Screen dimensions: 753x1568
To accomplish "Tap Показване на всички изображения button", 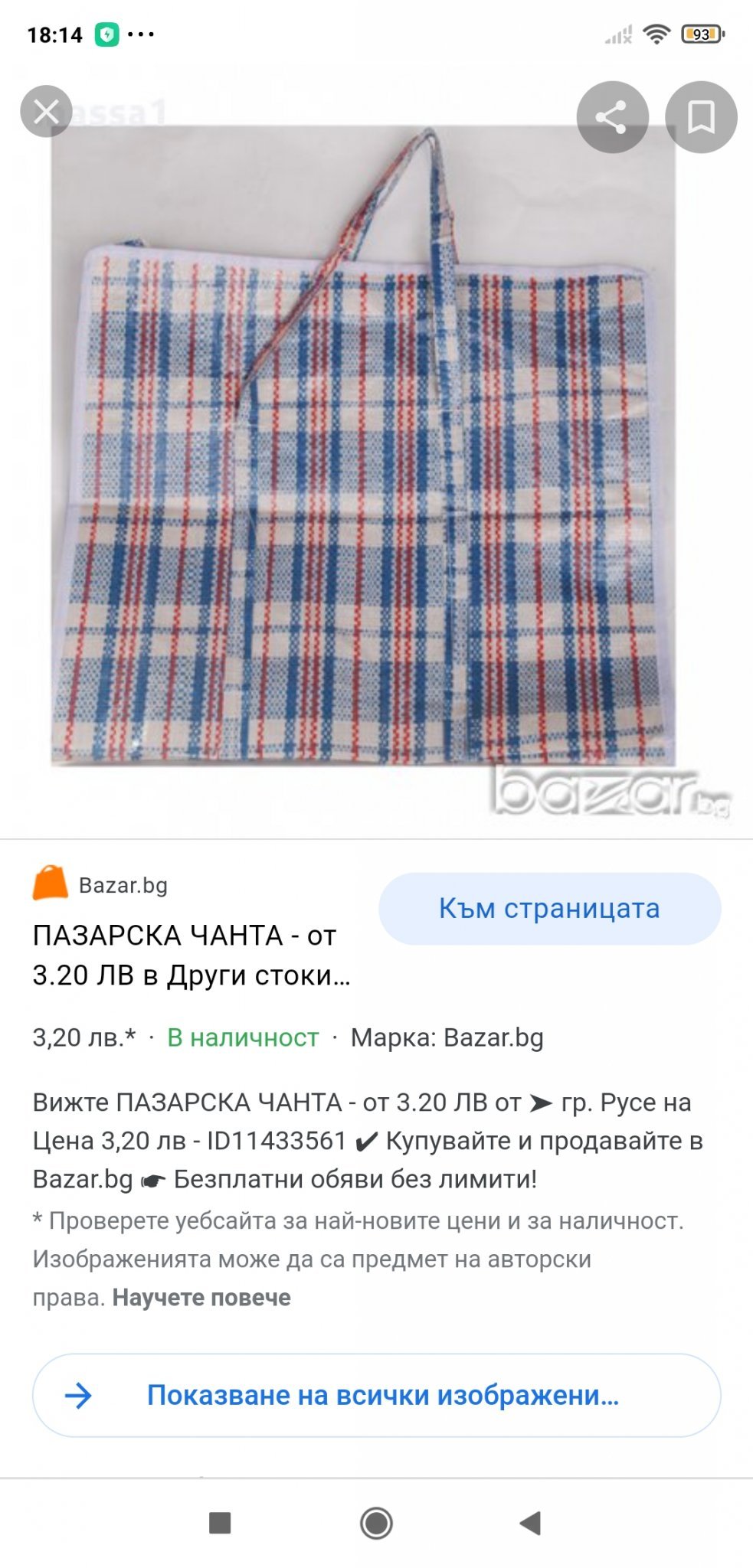I will point(376,1395).
